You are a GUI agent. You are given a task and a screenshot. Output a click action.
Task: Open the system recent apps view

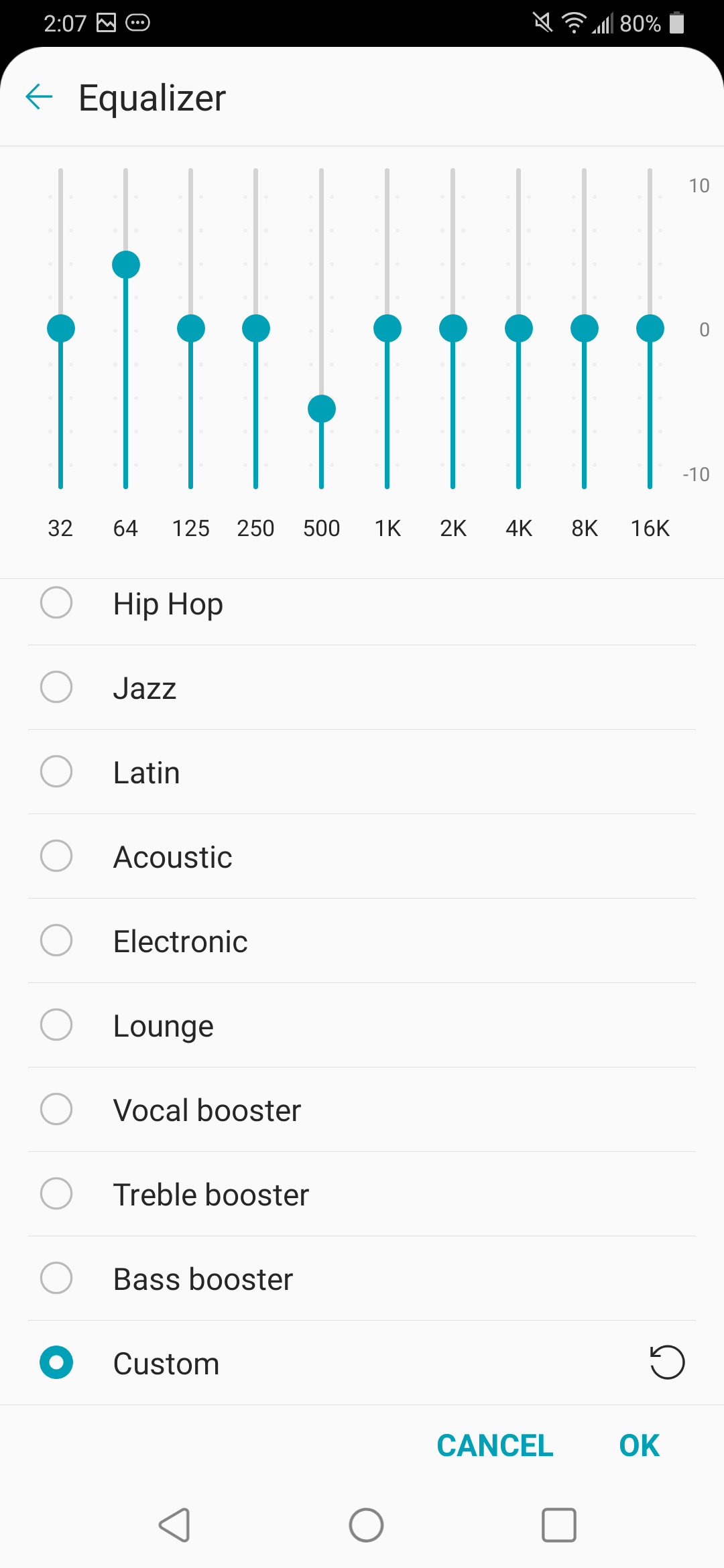click(x=558, y=1525)
